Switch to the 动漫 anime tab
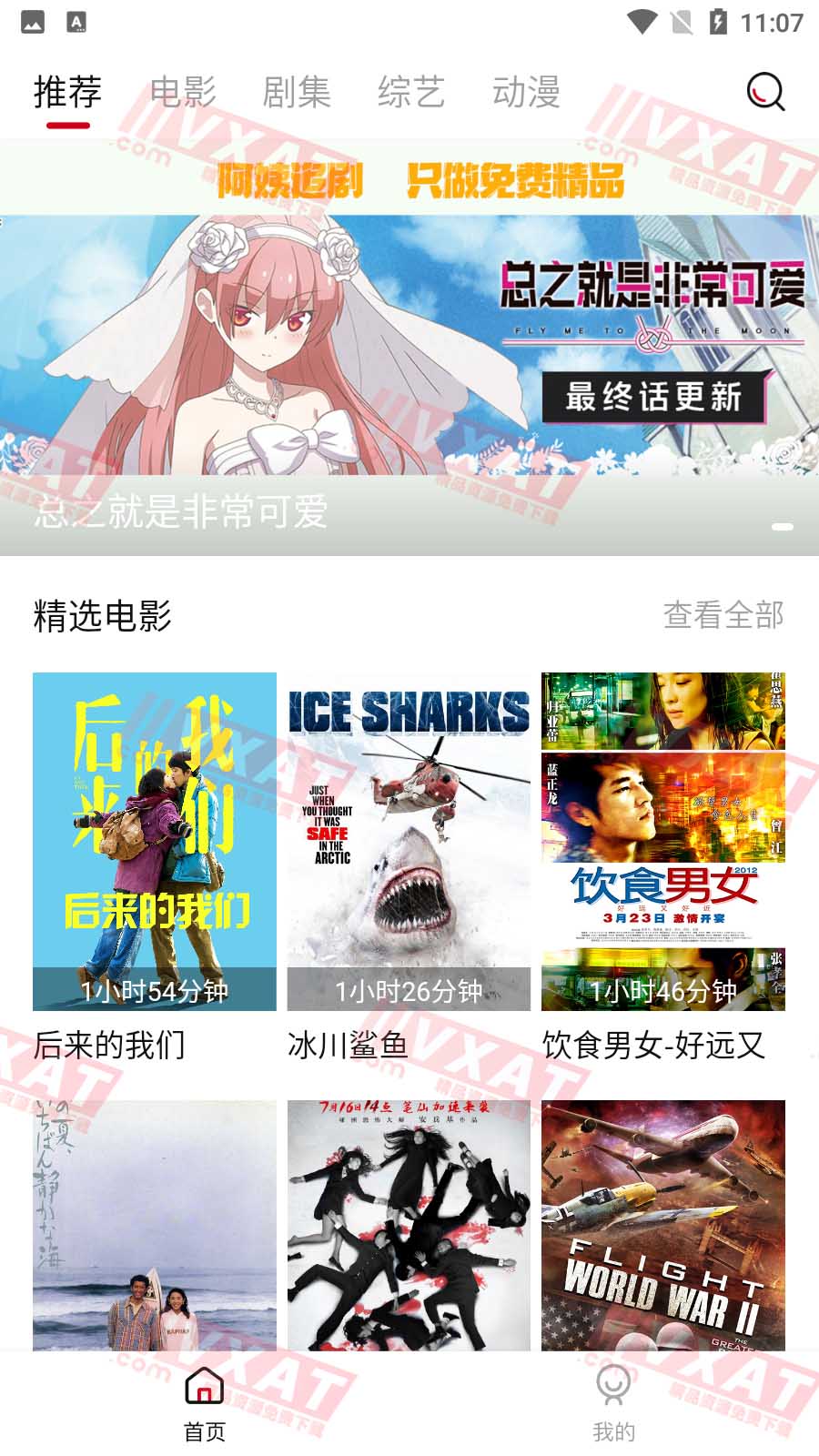 (528, 92)
